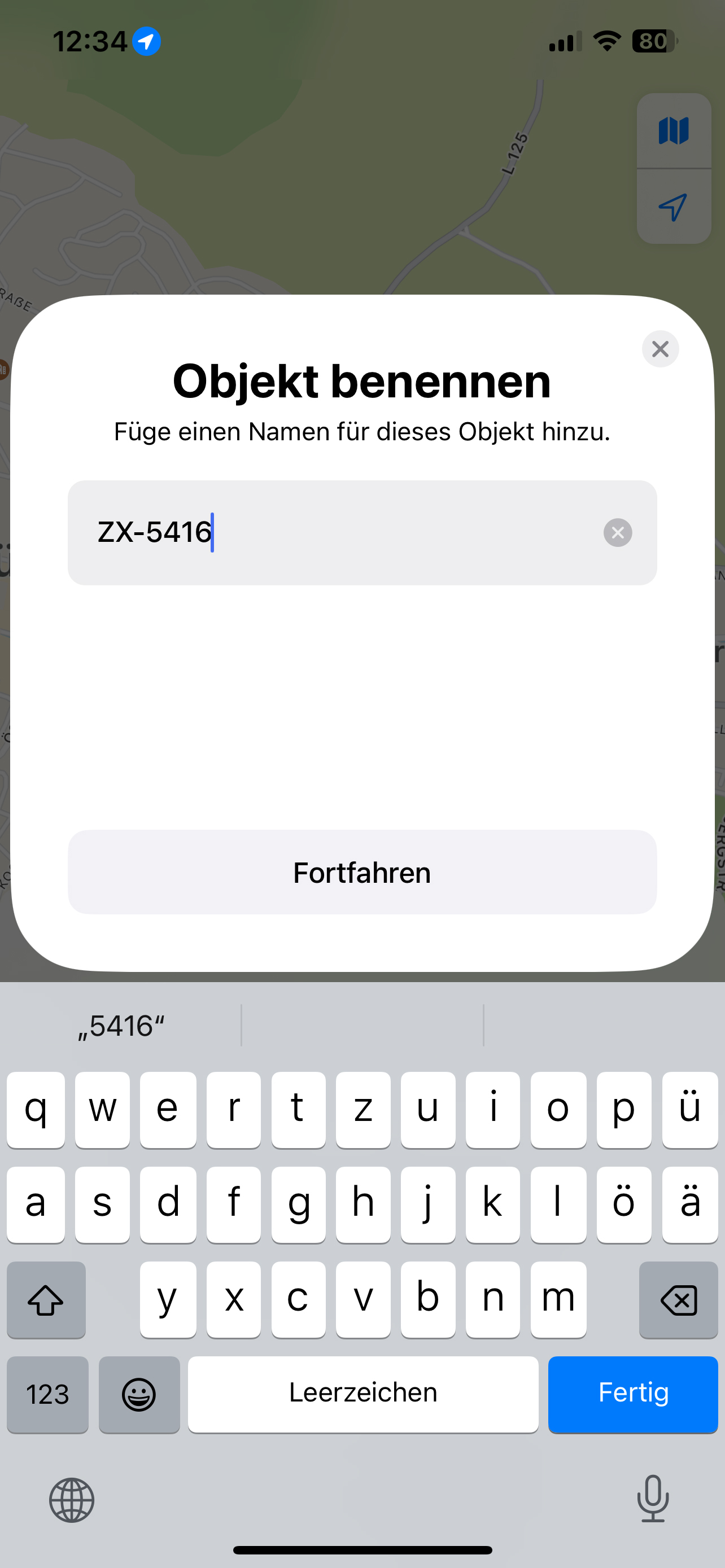Clear the ZX-5416 name field
Screen dimensions: 725x1568
click(x=617, y=533)
